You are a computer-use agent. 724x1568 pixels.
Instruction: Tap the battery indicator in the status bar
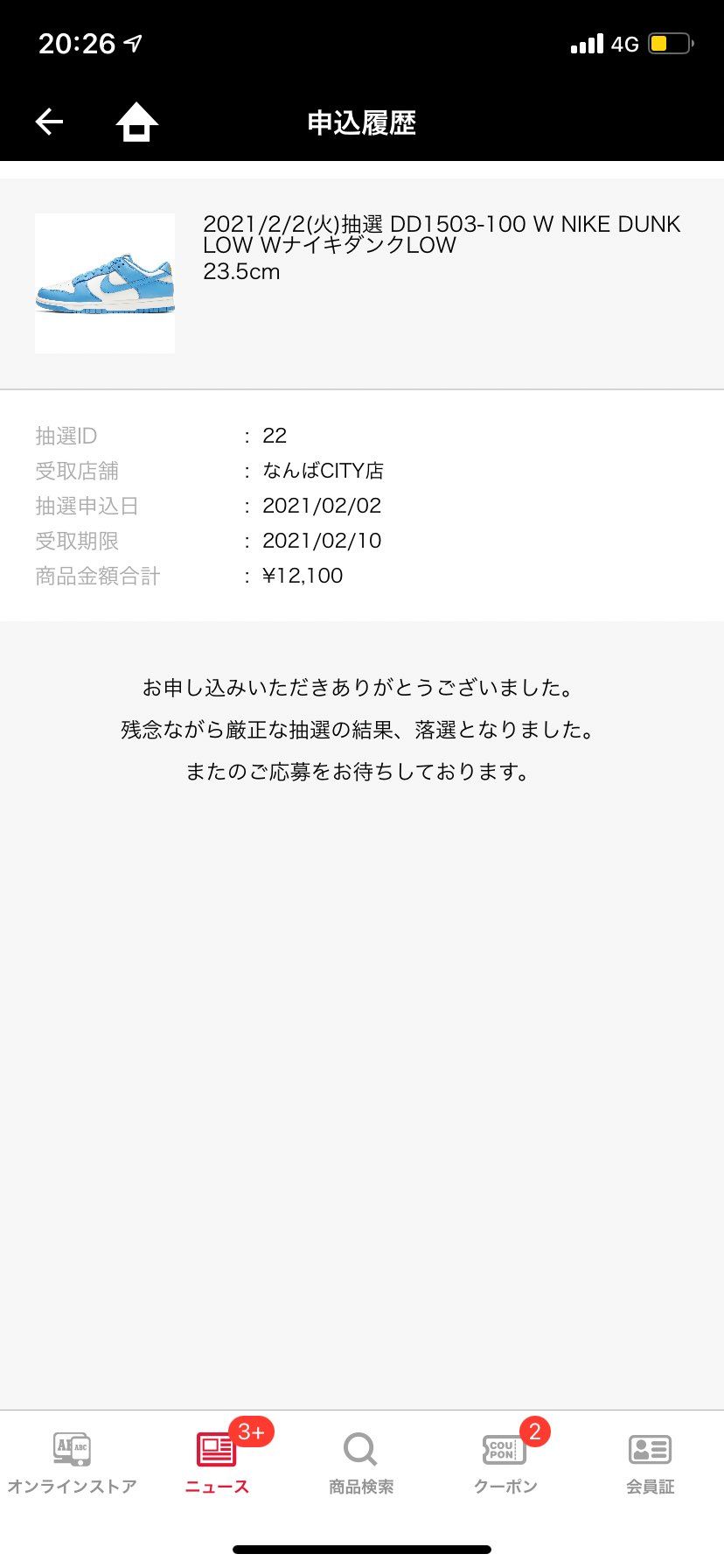[x=668, y=42]
